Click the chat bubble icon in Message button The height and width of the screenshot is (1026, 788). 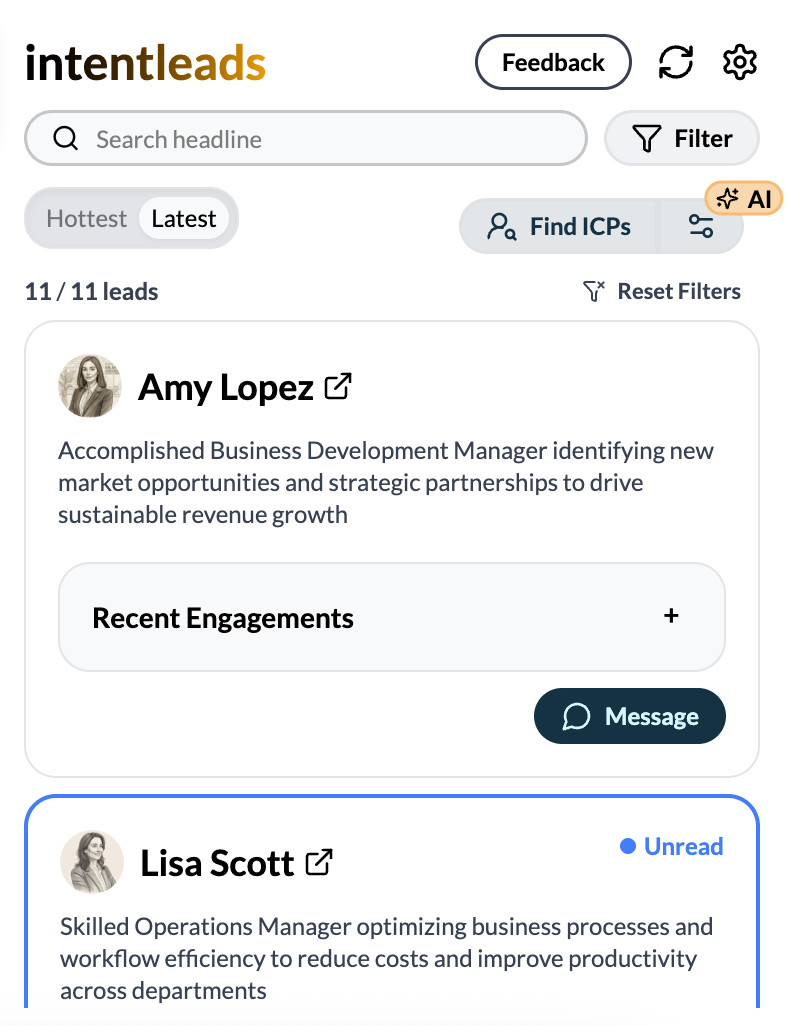coord(576,716)
